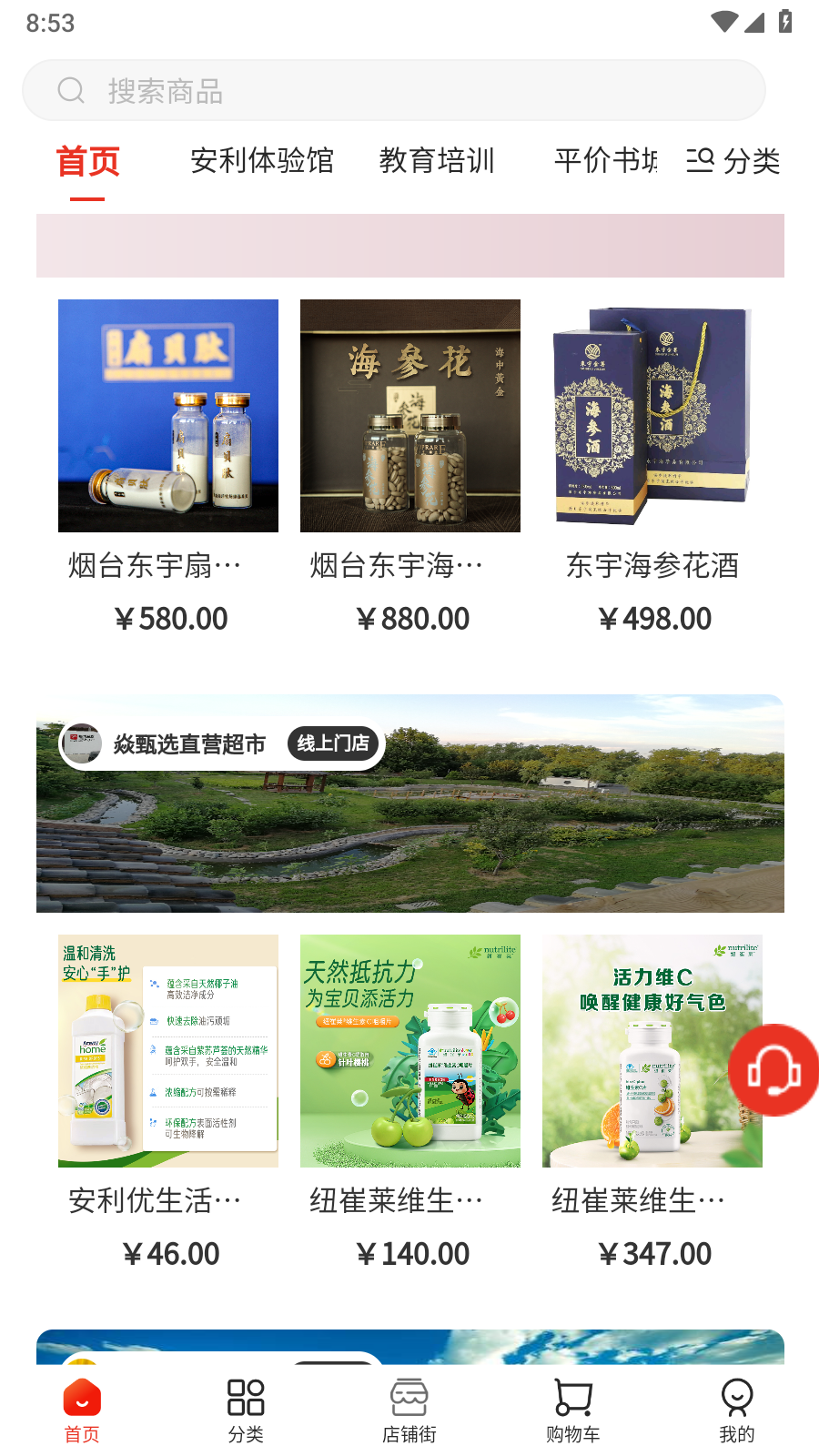Visit the 焱甄选直营超市 store banner

pyautogui.click(x=409, y=804)
